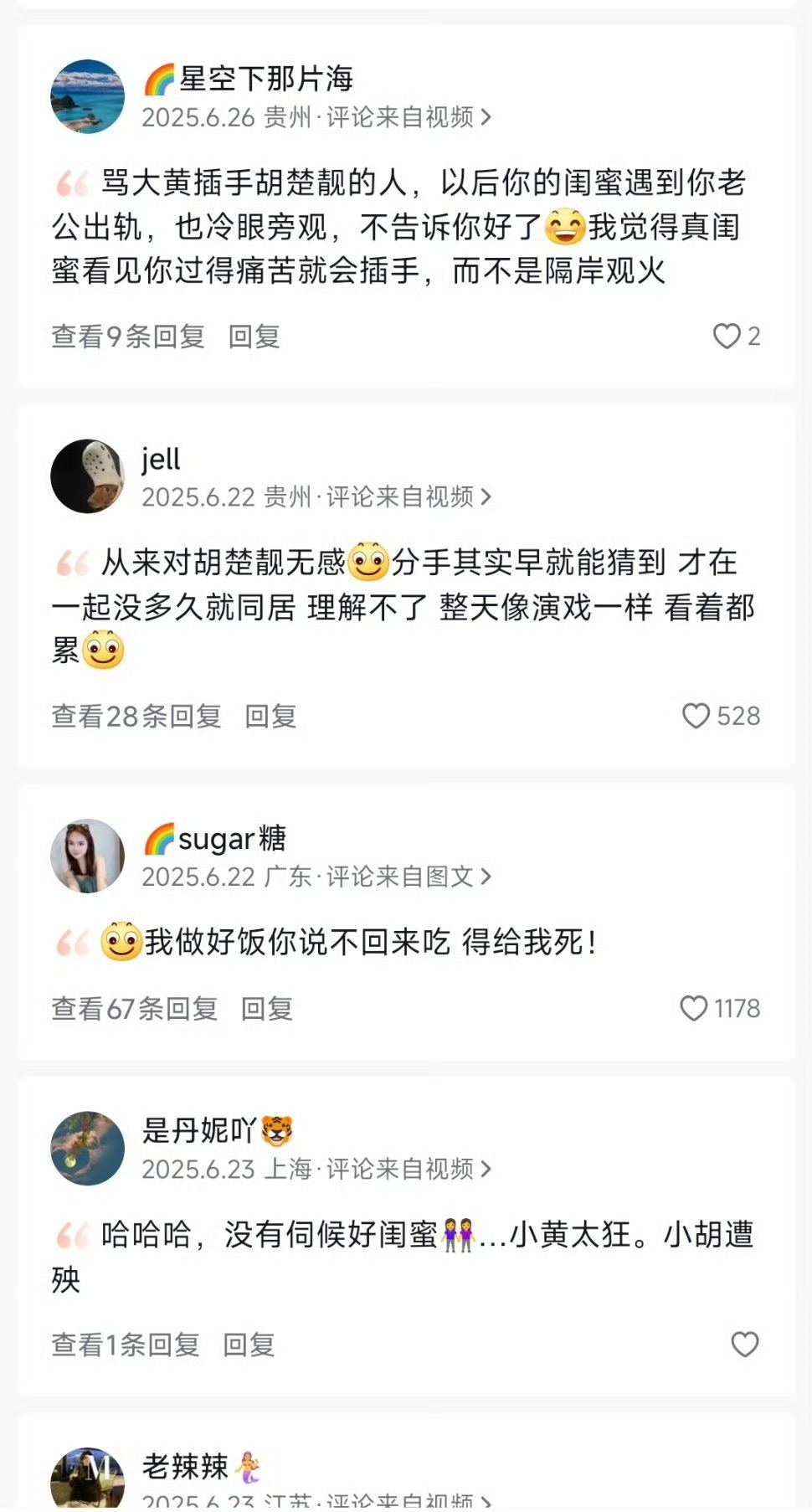View the 9 replies under 星空下那片海's comment
The height and width of the screenshot is (1512, 812).
pyautogui.click(x=128, y=337)
